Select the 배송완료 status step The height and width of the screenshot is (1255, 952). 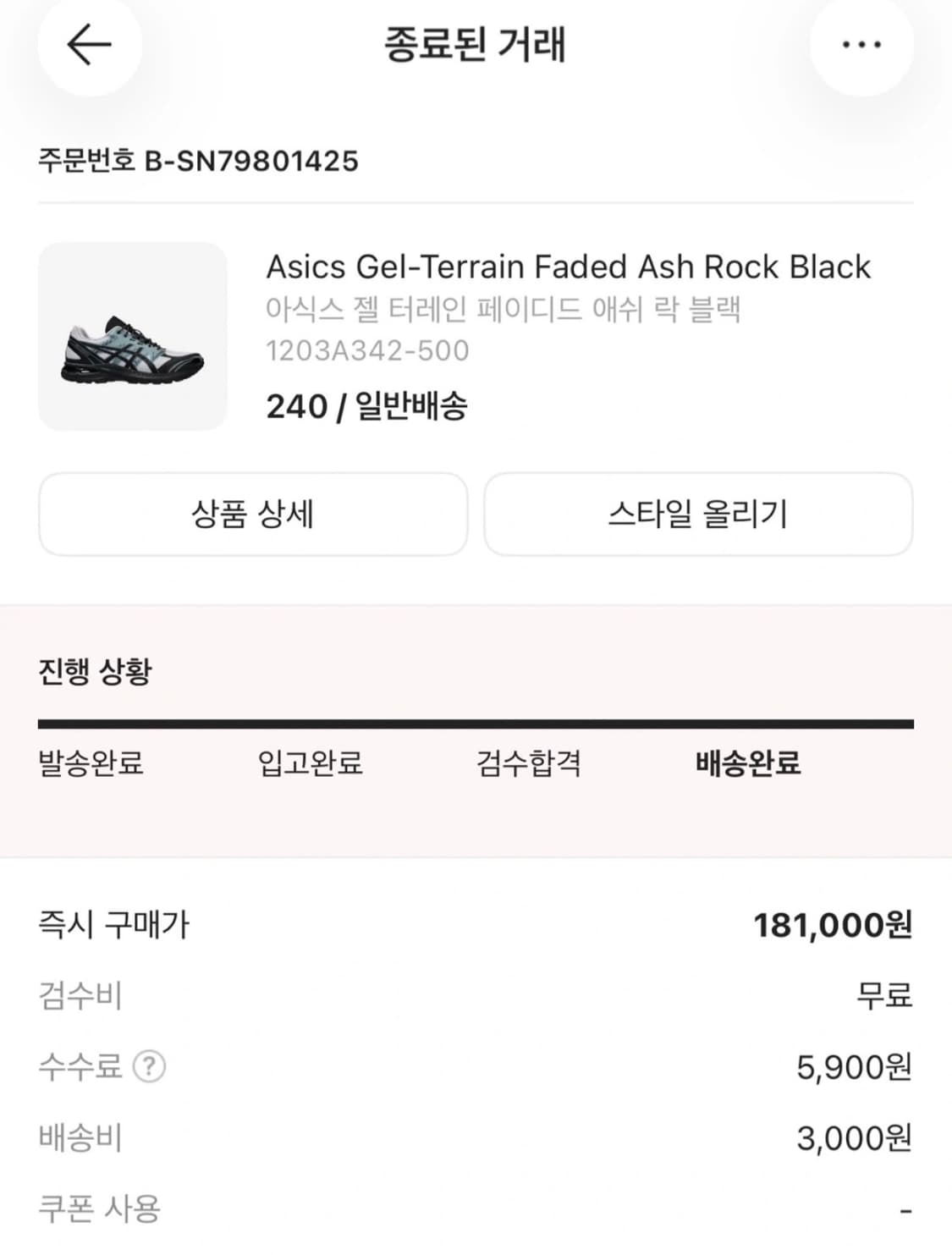point(747,765)
